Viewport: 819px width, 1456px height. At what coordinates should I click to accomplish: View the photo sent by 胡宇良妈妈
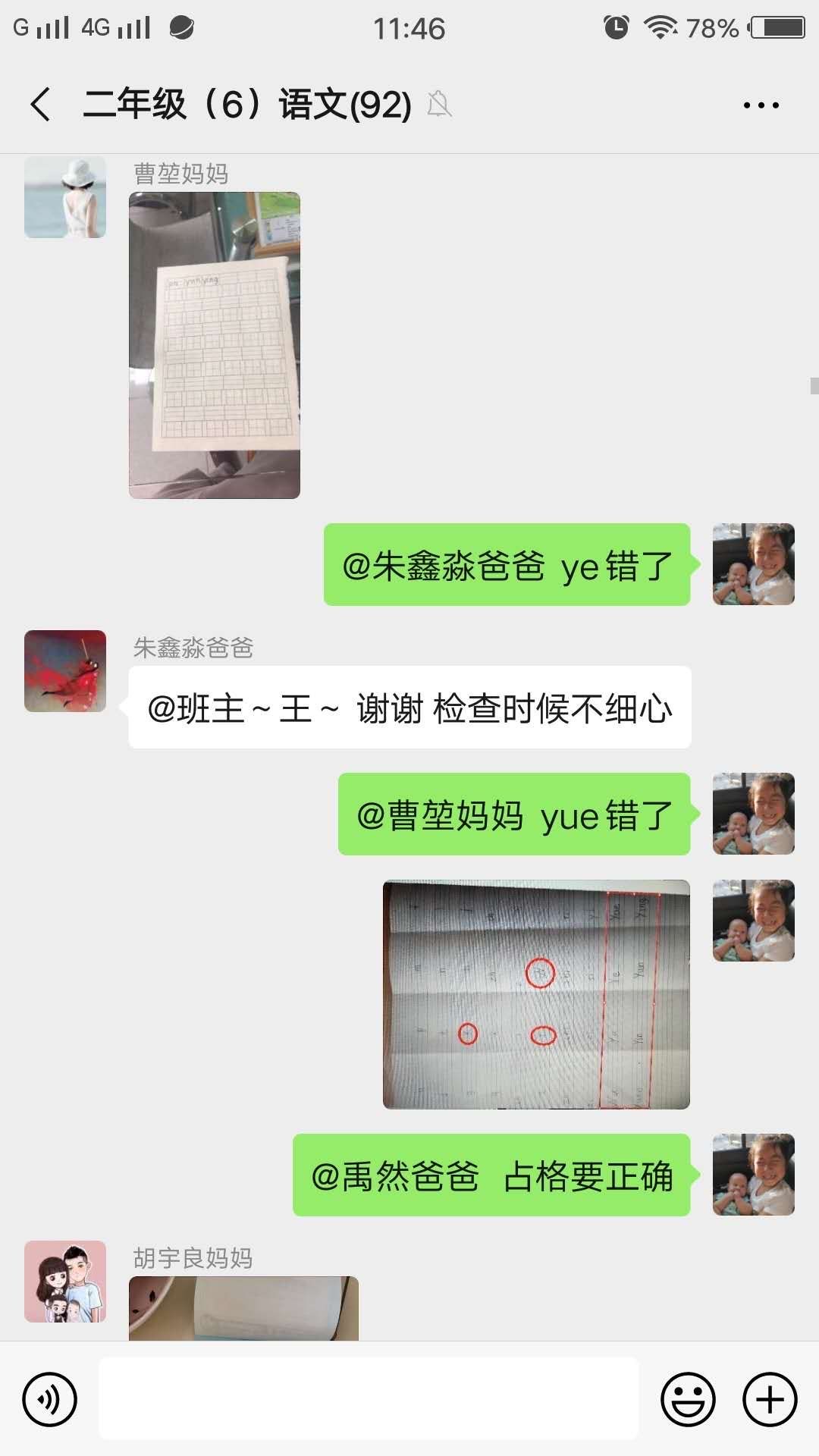click(243, 1308)
